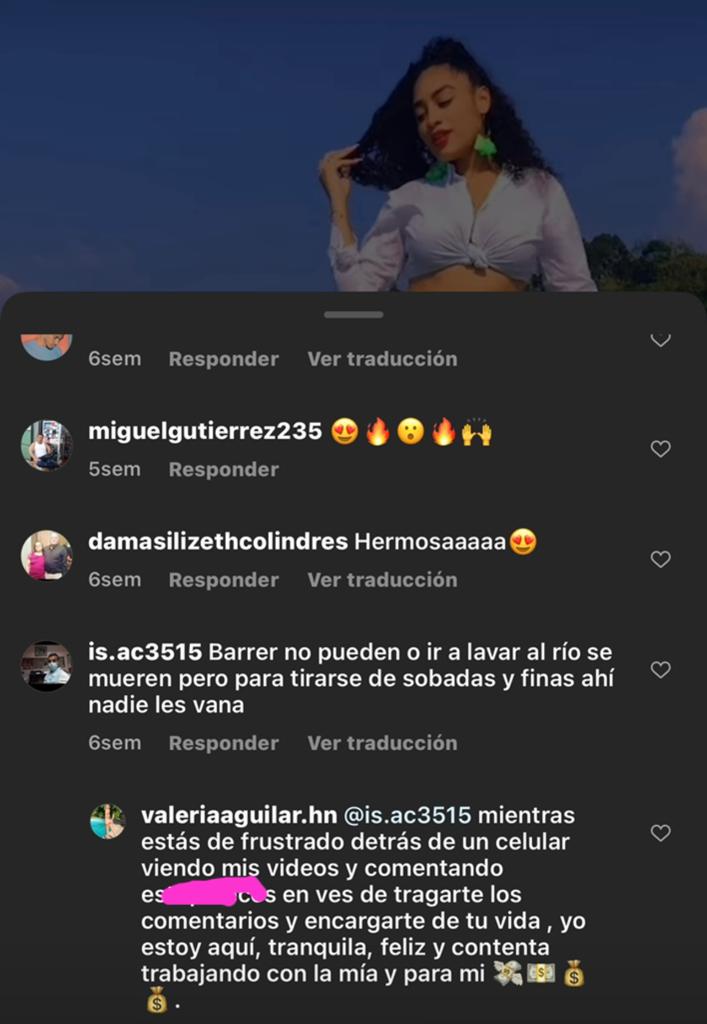
Task: Open miguelgutierrez235's profile picture
Action: tap(46, 445)
